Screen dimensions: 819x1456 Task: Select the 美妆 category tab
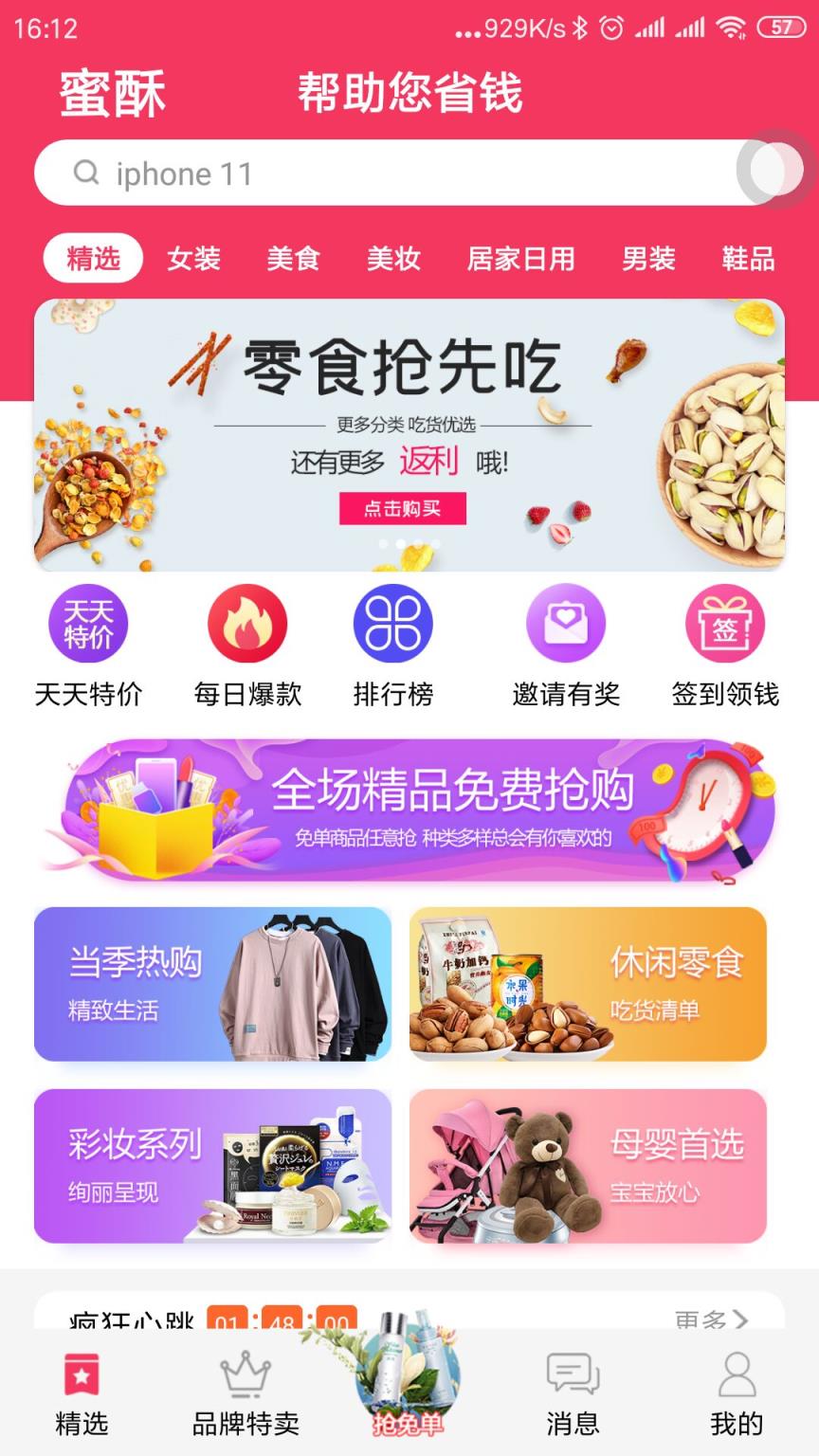click(393, 258)
